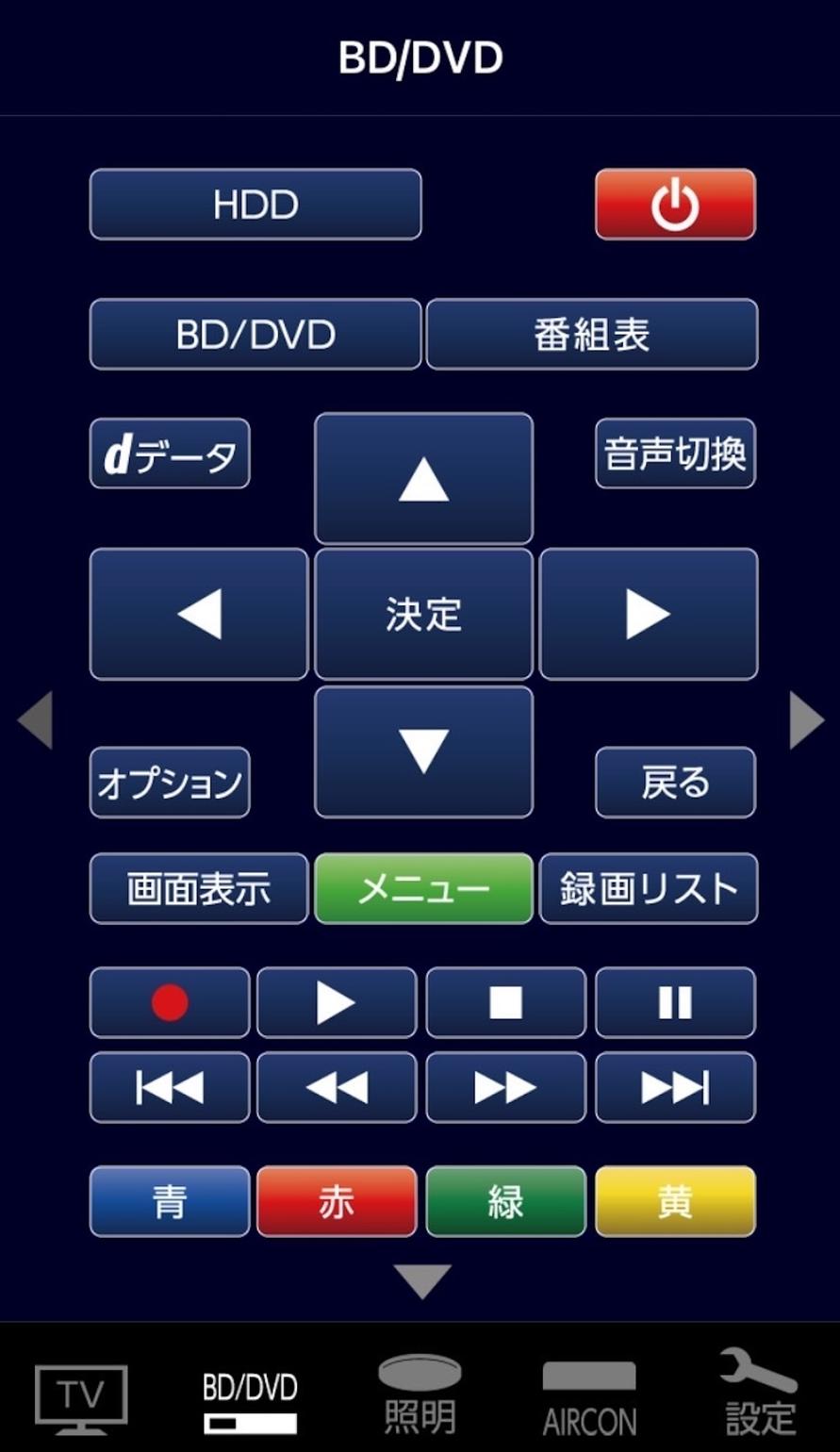Open the green メニュー button
This screenshot has height=1452, width=840.
[423, 888]
